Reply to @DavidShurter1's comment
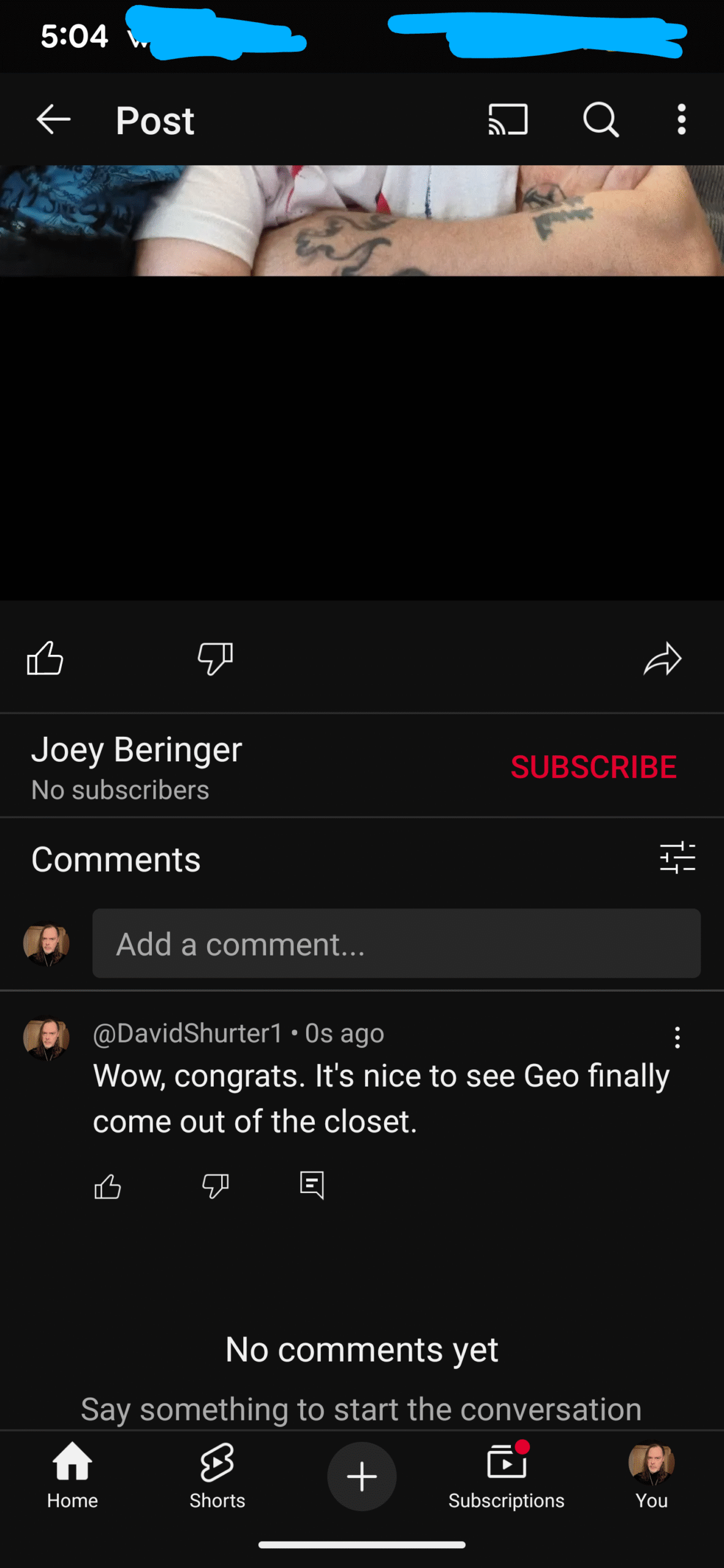 coord(312,1185)
